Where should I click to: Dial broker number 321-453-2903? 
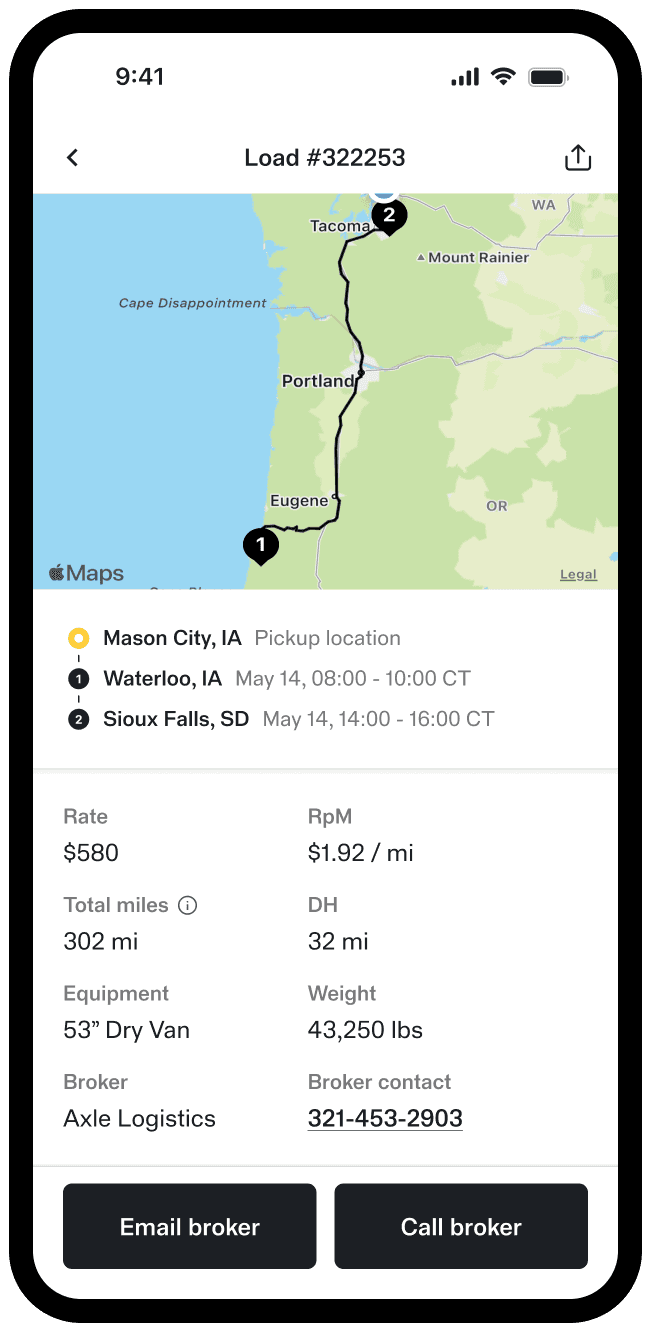(x=385, y=1118)
